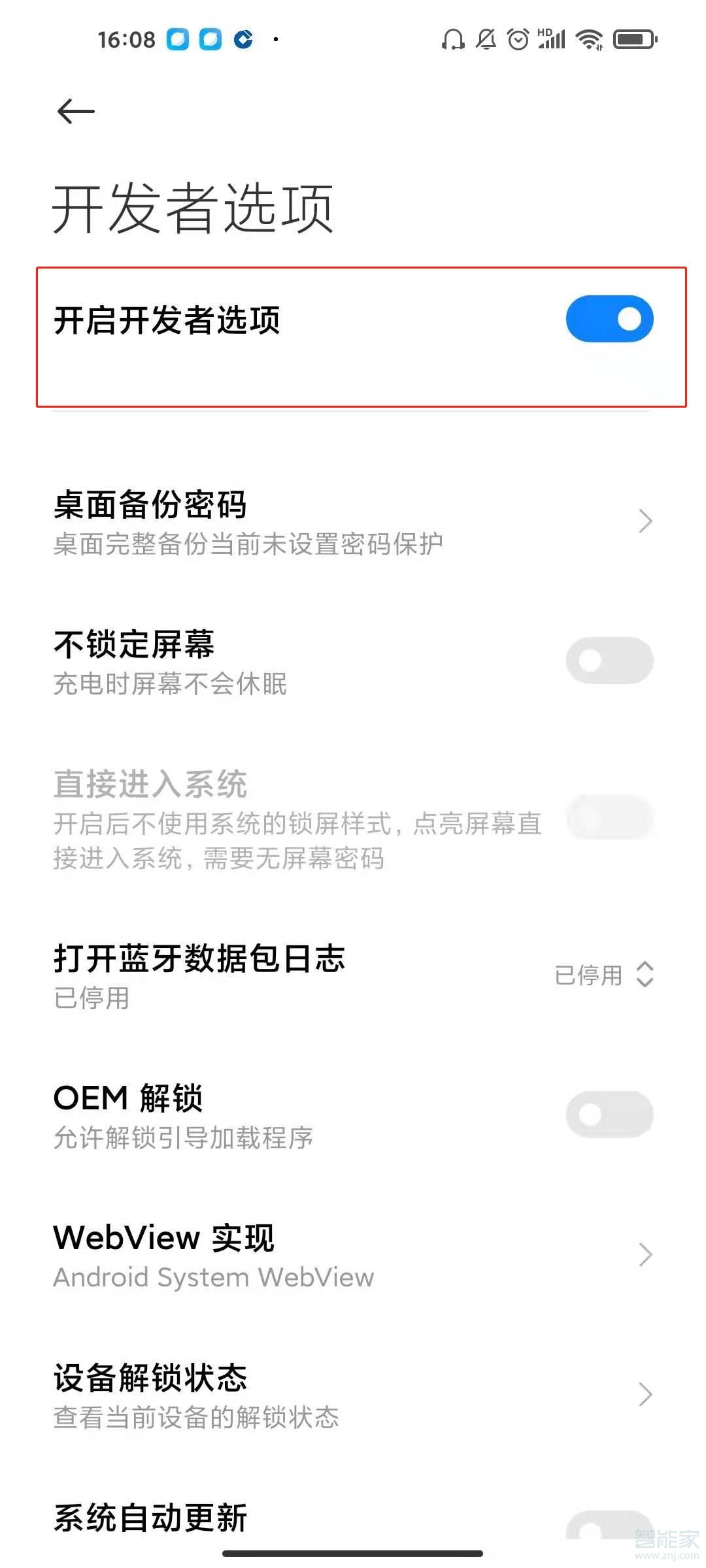This screenshot has width=706, height=1568.
Task: Tap the 16:08 clock in the status bar
Action: coord(128,41)
